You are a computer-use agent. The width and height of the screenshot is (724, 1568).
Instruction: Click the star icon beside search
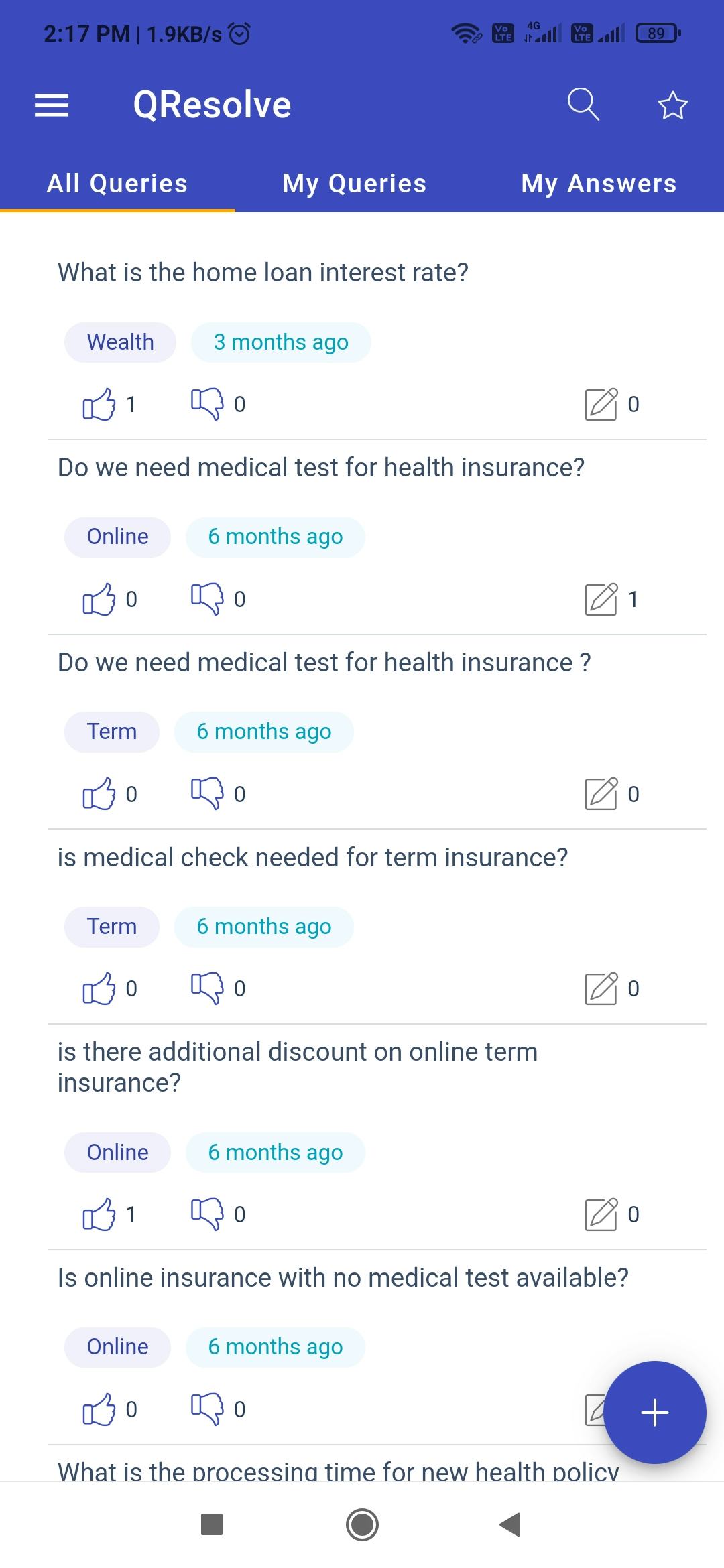point(672,104)
